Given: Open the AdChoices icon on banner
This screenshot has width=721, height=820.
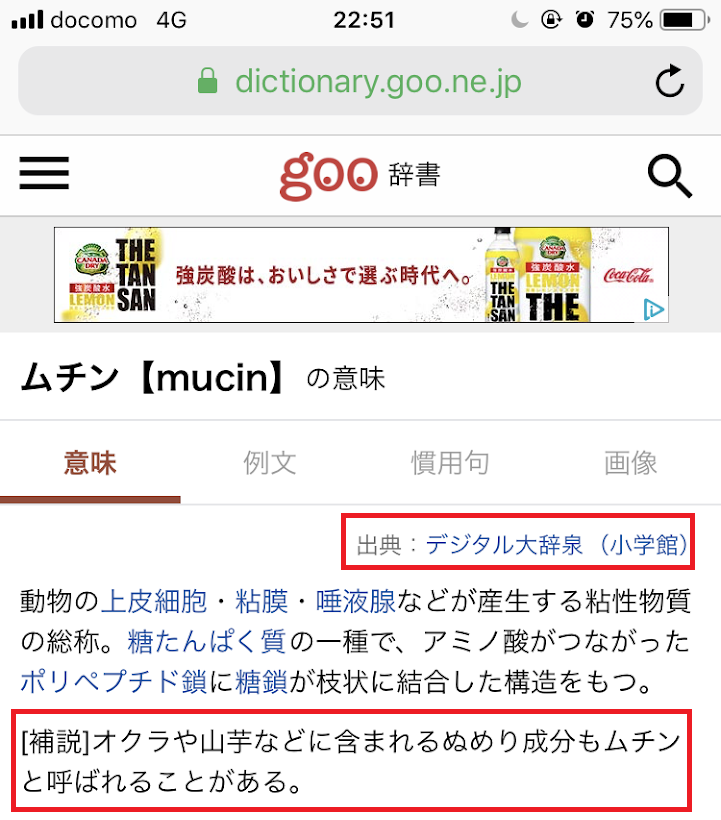Looking at the screenshot, I should click(x=653, y=310).
